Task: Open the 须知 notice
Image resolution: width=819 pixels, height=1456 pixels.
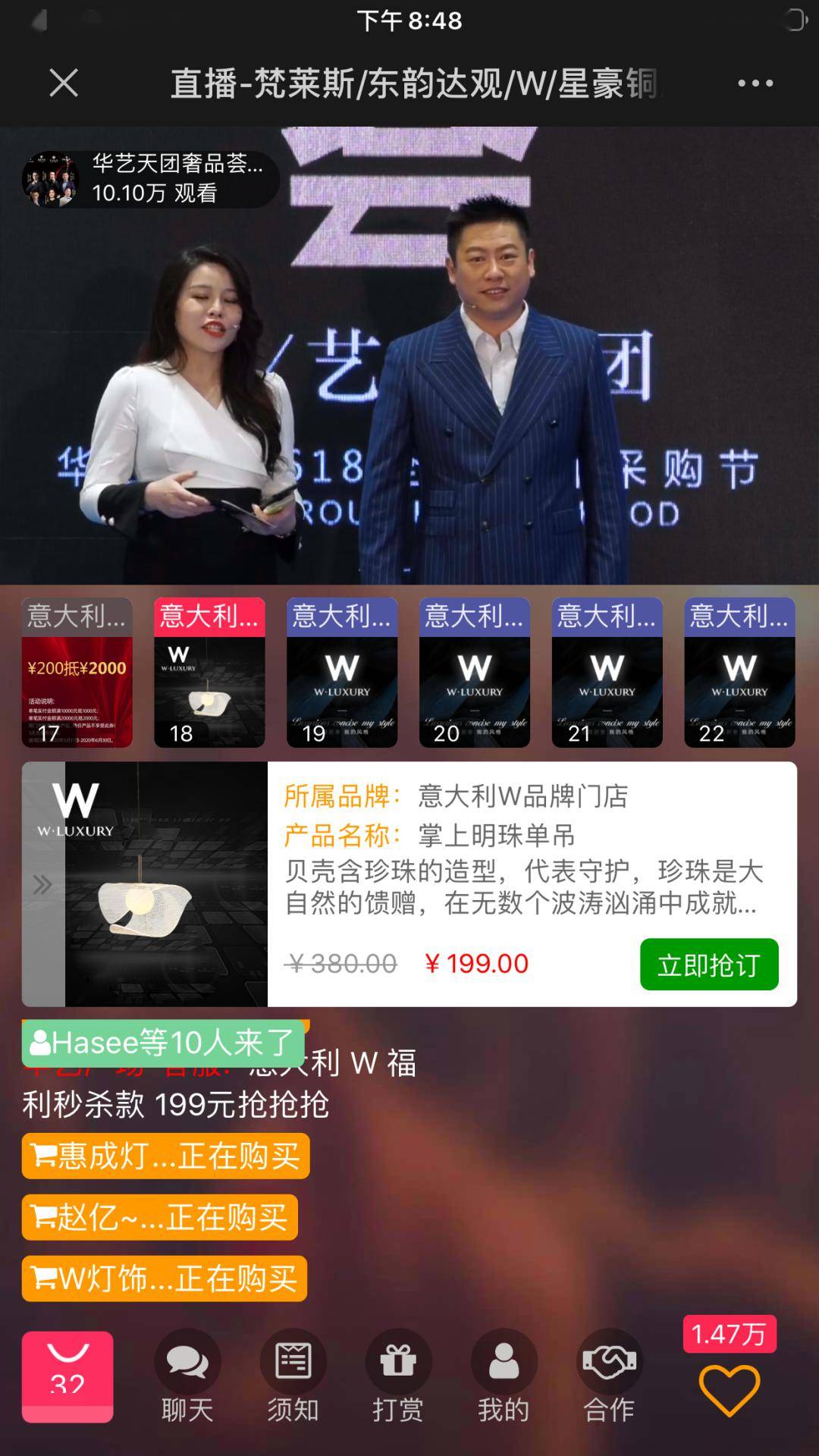Action: click(293, 1376)
